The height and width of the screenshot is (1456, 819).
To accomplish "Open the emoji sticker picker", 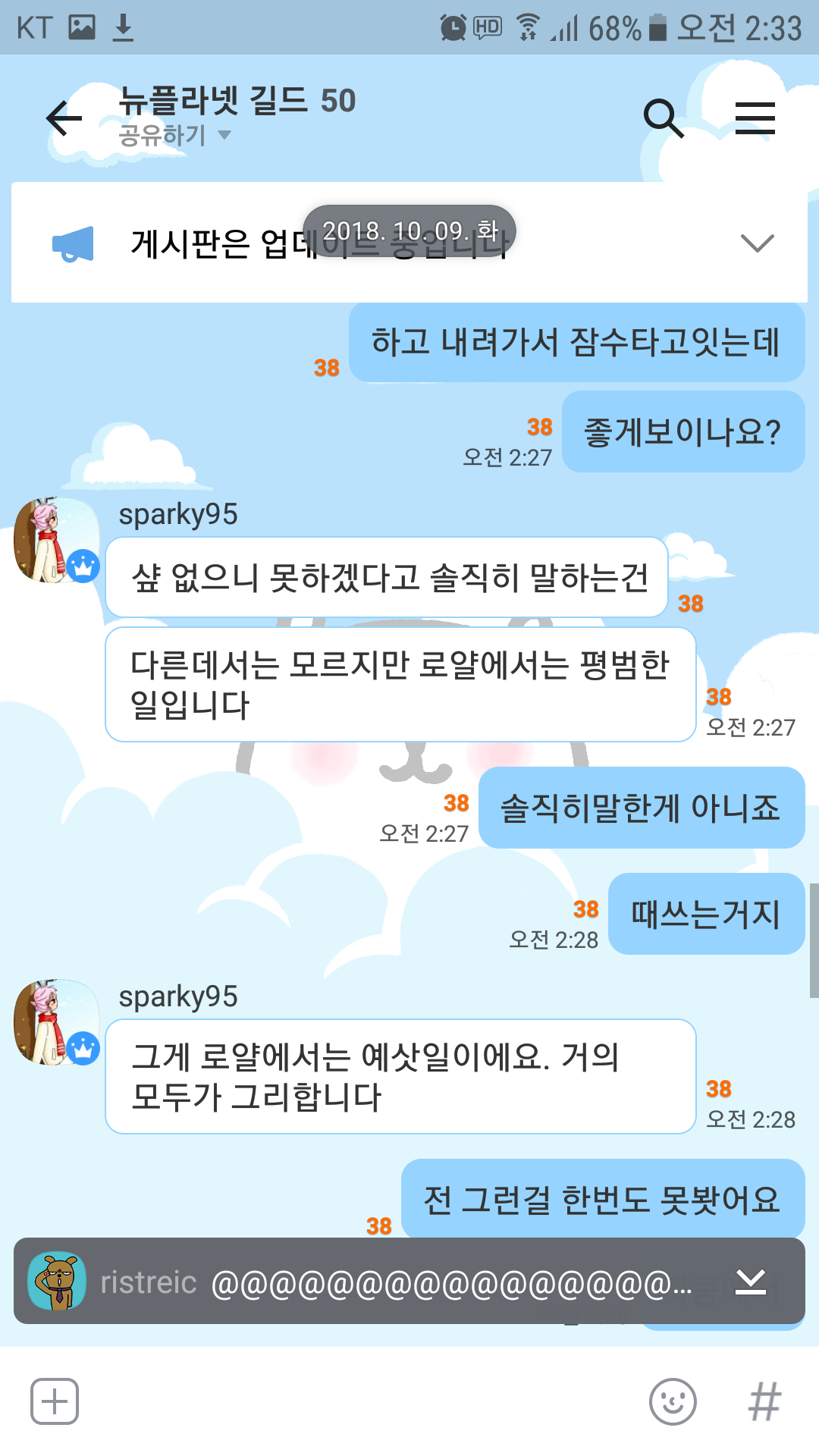I will tap(673, 1401).
